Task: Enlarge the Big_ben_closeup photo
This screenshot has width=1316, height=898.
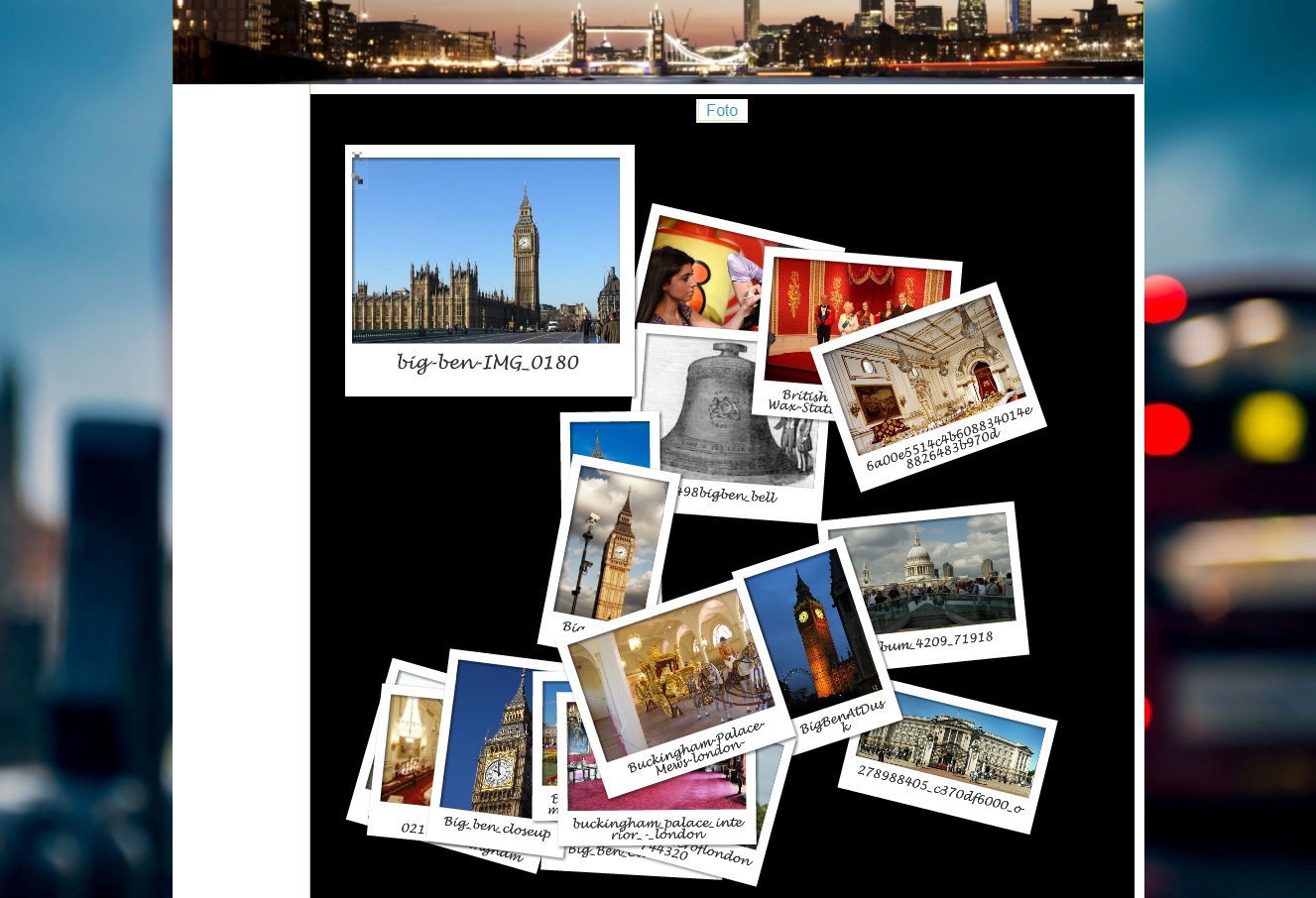Action: (x=491, y=743)
